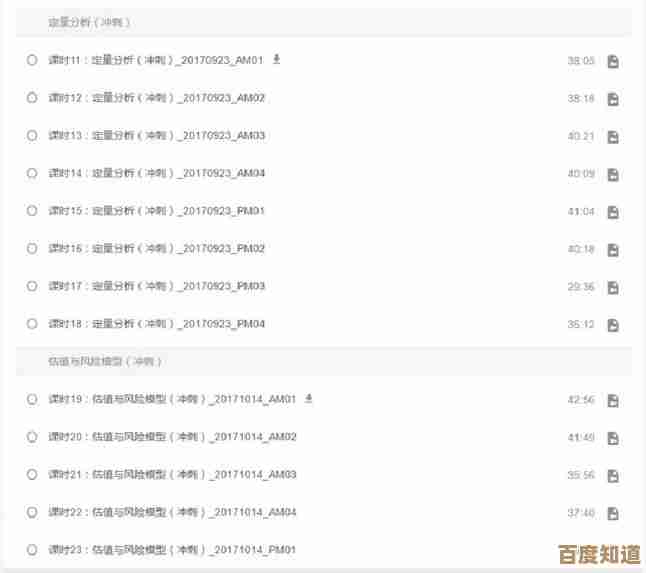
Task: View the document icon for 课时20
Action: click(x=613, y=438)
